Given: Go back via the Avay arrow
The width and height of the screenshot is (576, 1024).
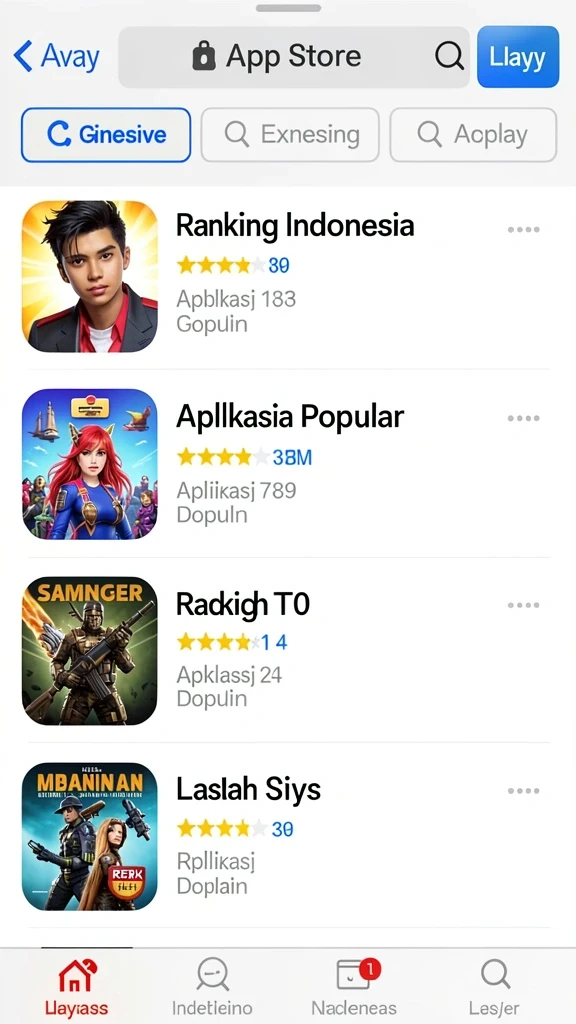Looking at the screenshot, I should click(x=56, y=57).
